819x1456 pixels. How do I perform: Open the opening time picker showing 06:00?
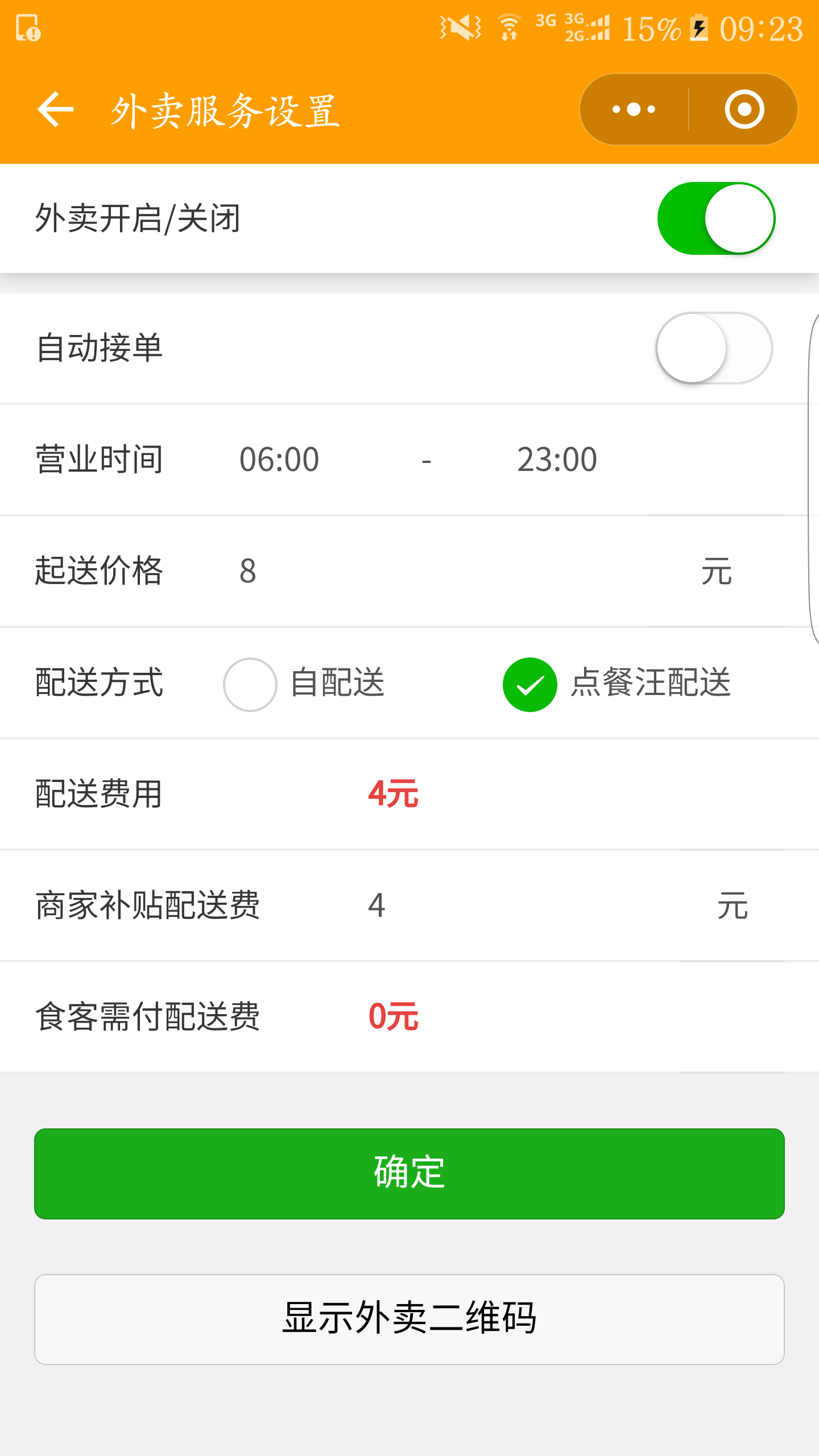click(x=278, y=458)
